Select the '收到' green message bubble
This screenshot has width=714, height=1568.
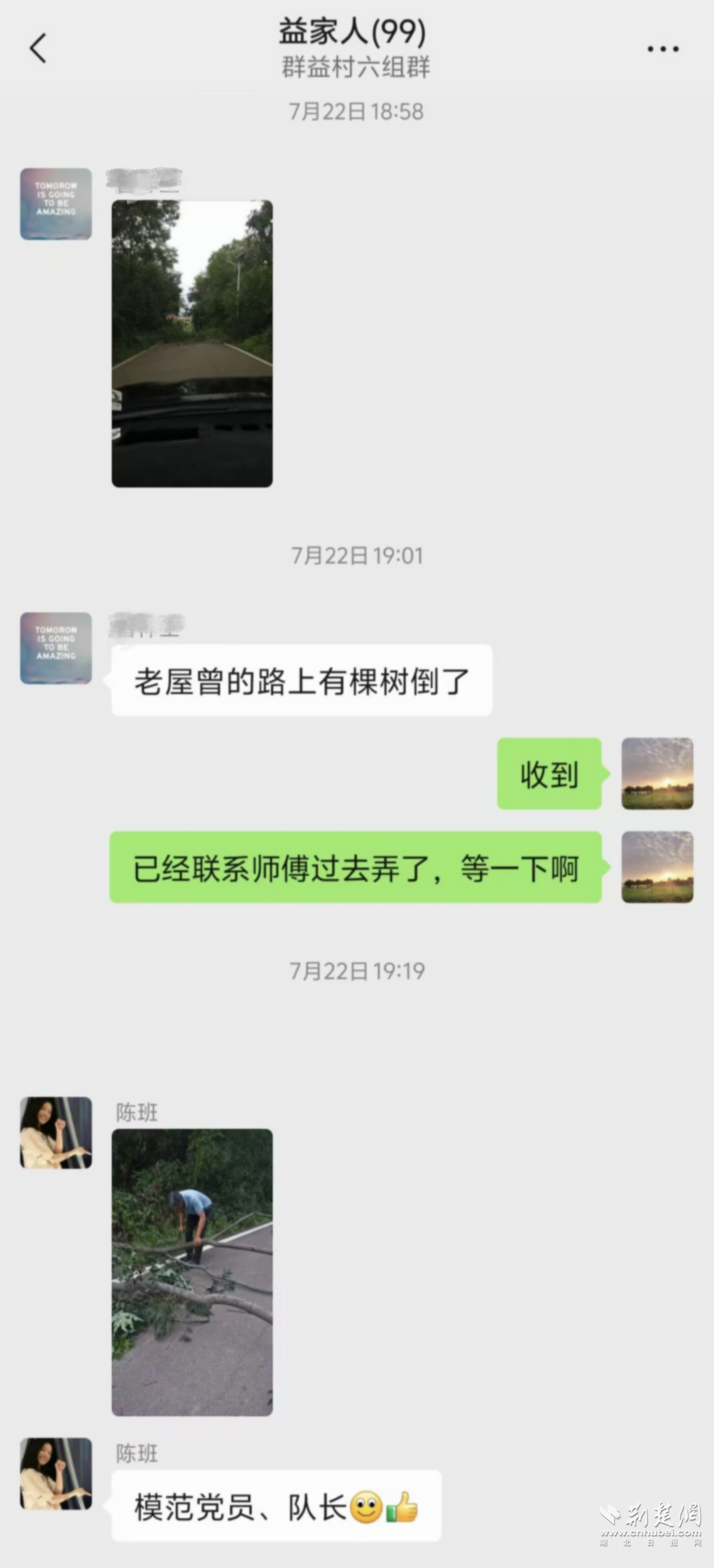pos(547,775)
